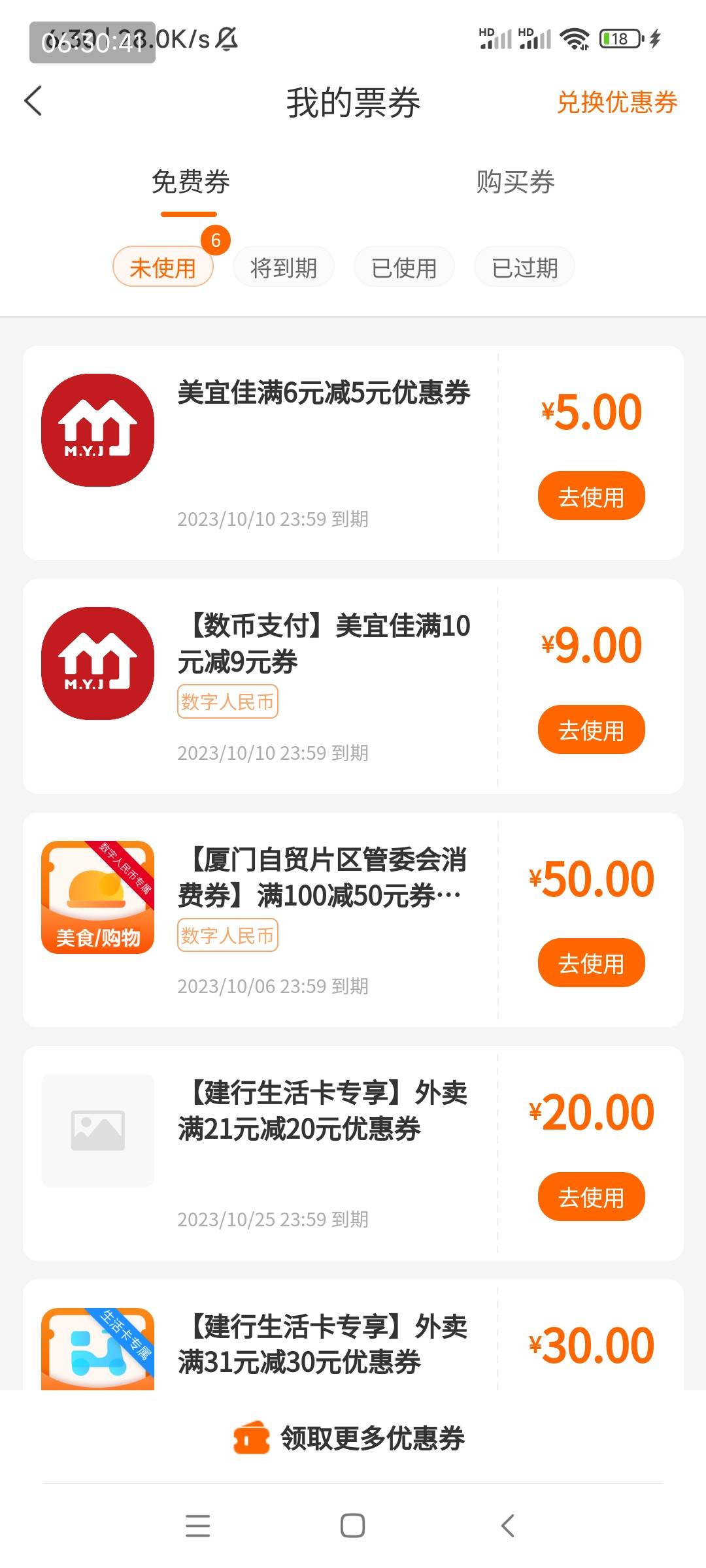Screen dimensions: 706x1568
Task: Tap 去使用 on the ¥50.00 厦门自贸片区 coupon
Action: [x=591, y=963]
